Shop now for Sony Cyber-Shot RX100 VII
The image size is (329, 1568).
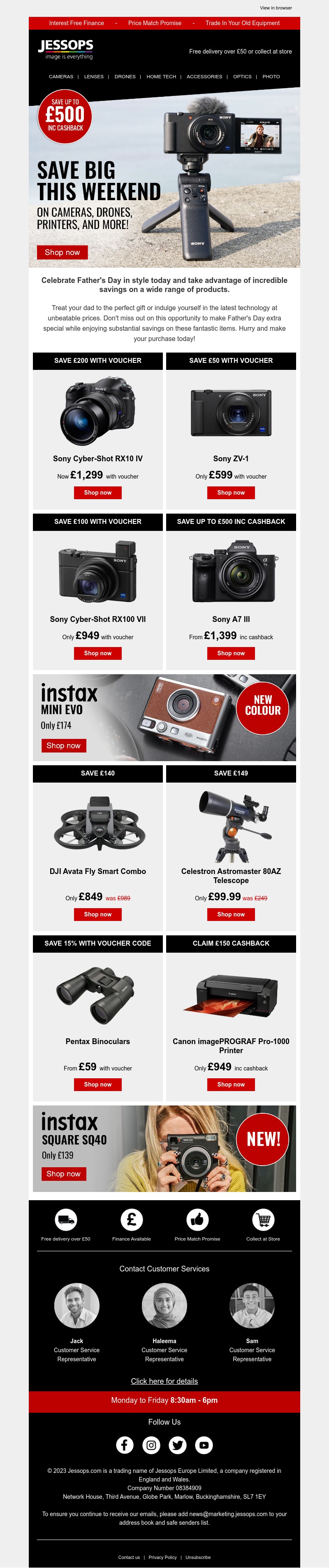98,653
